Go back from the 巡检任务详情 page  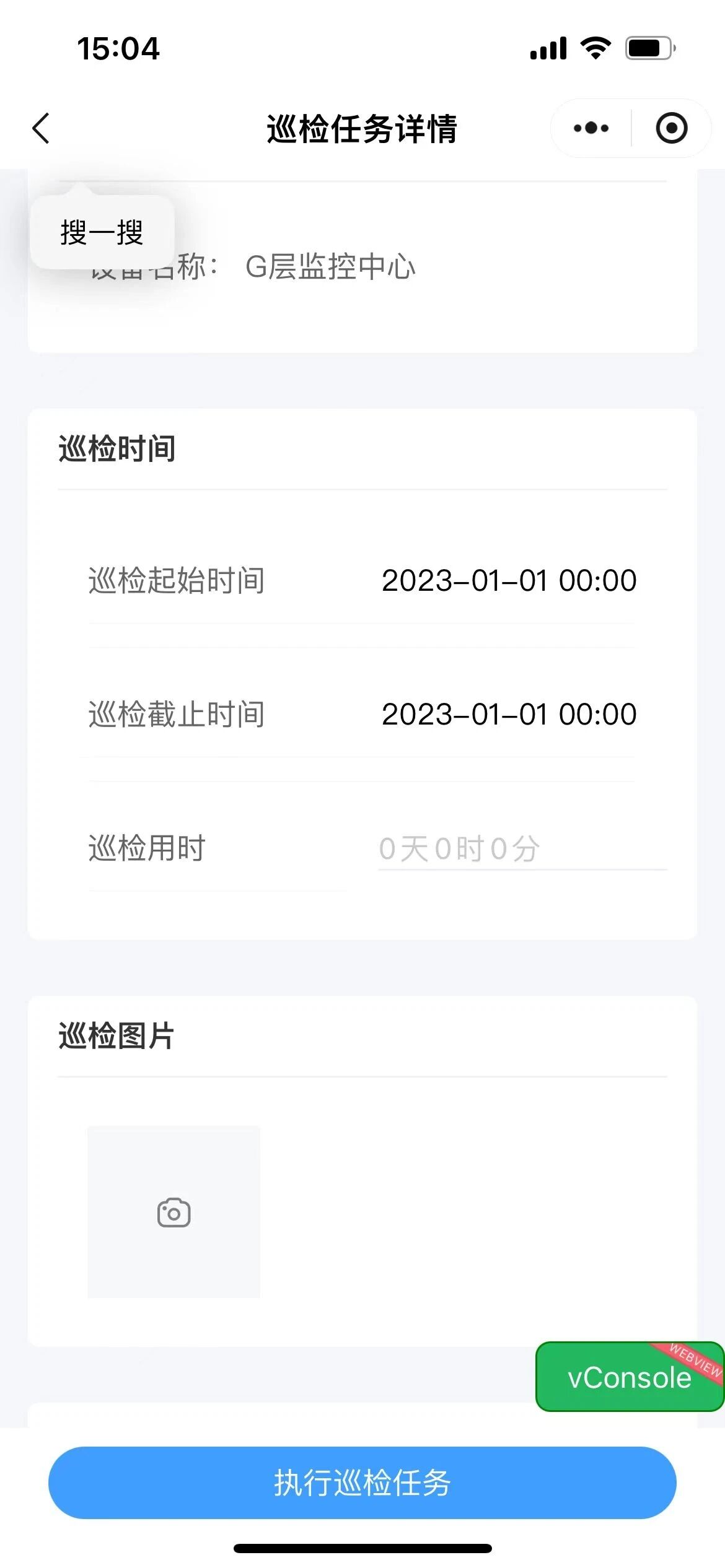coord(41,129)
